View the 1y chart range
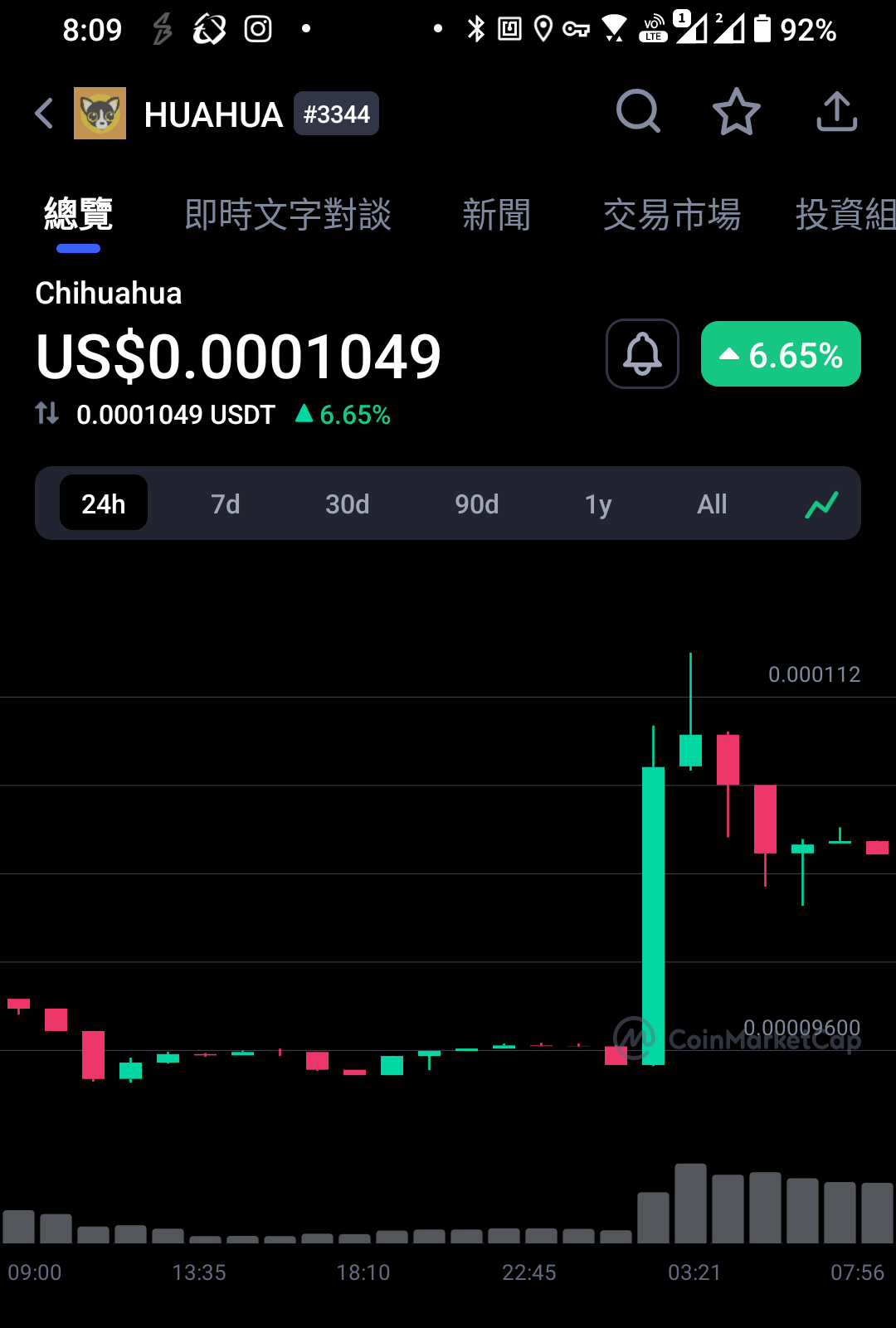Image resolution: width=896 pixels, height=1328 pixels. tap(598, 503)
